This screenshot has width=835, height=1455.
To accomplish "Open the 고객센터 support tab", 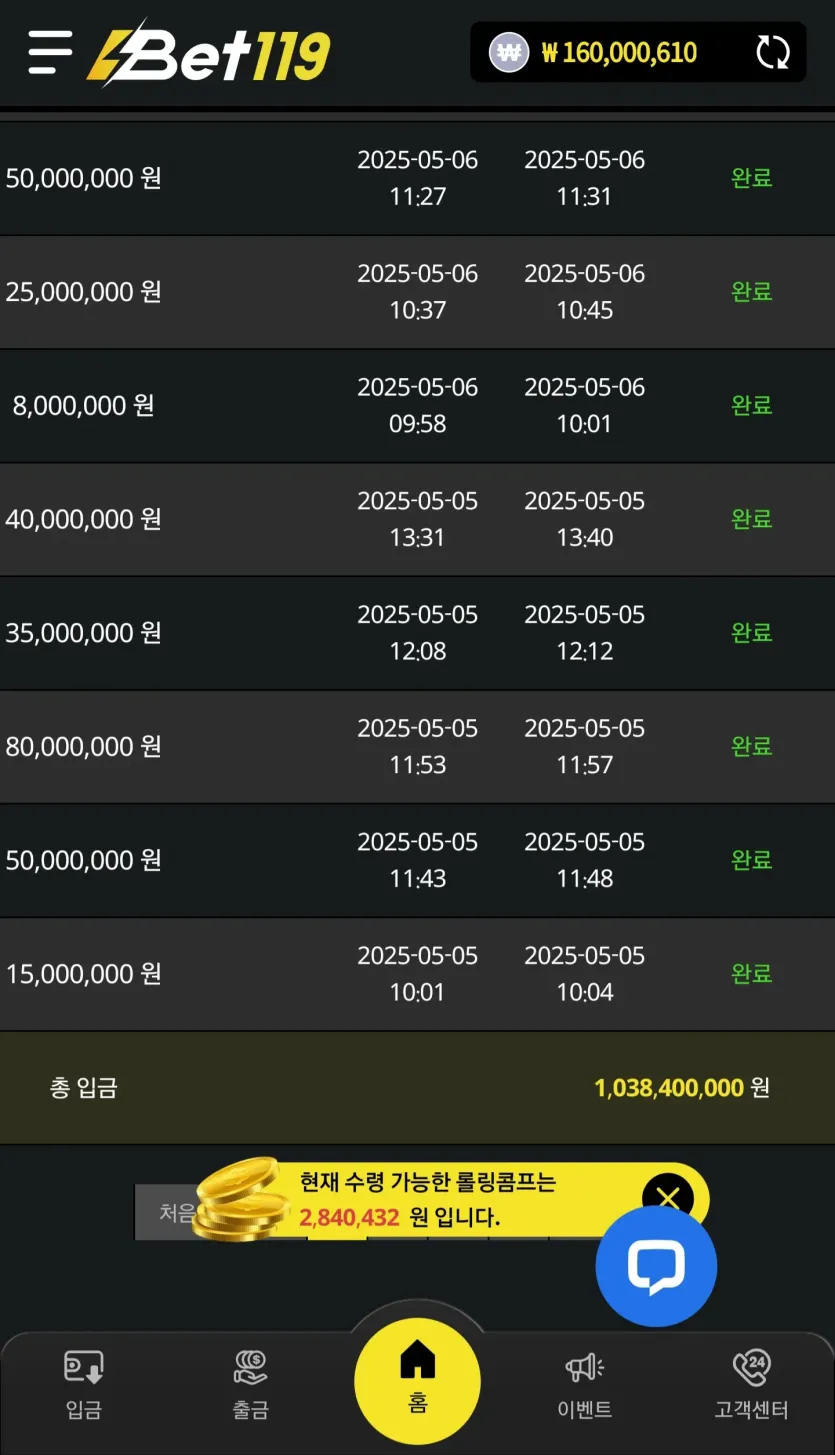I will coord(751,1385).
